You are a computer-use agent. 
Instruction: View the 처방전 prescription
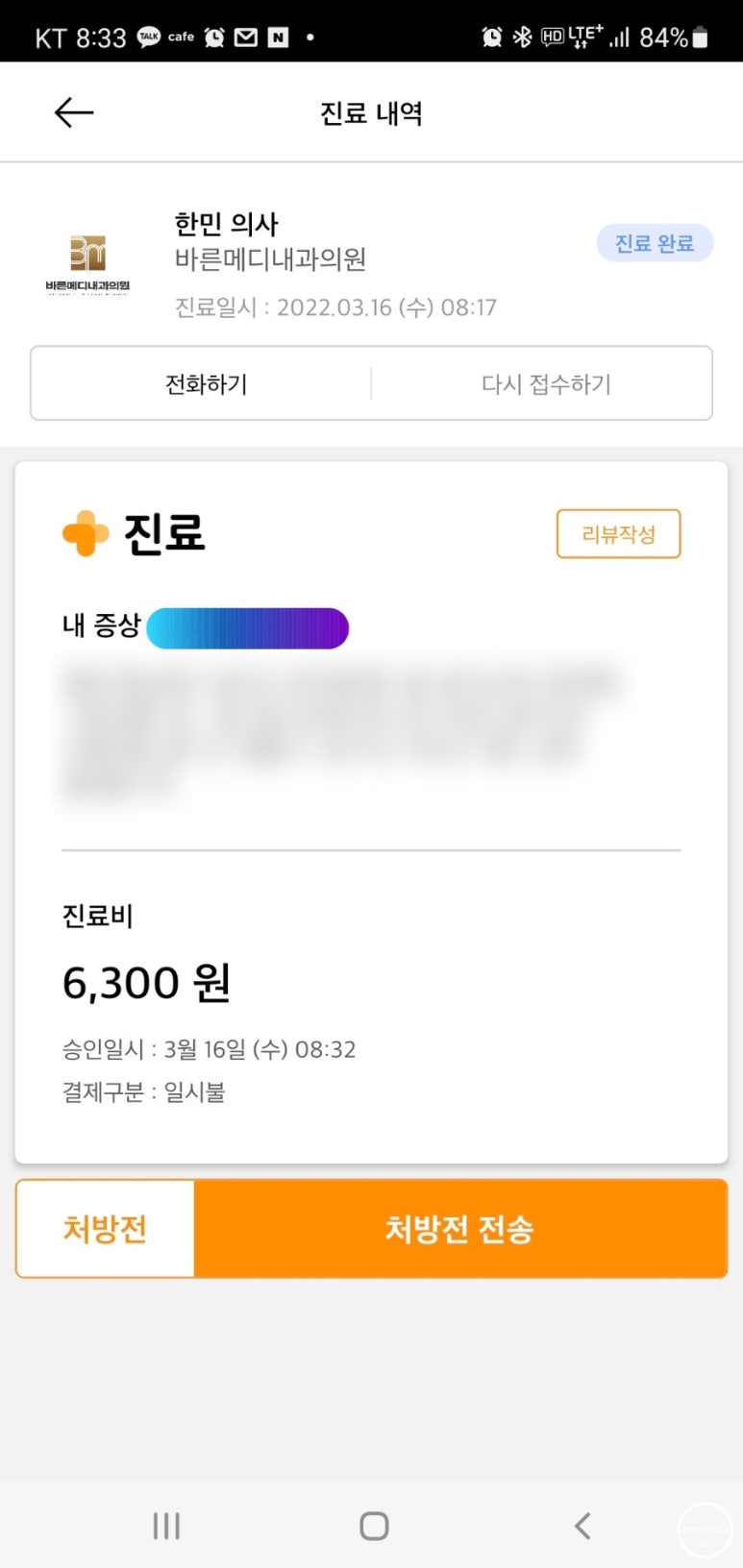click(105, 1229)
